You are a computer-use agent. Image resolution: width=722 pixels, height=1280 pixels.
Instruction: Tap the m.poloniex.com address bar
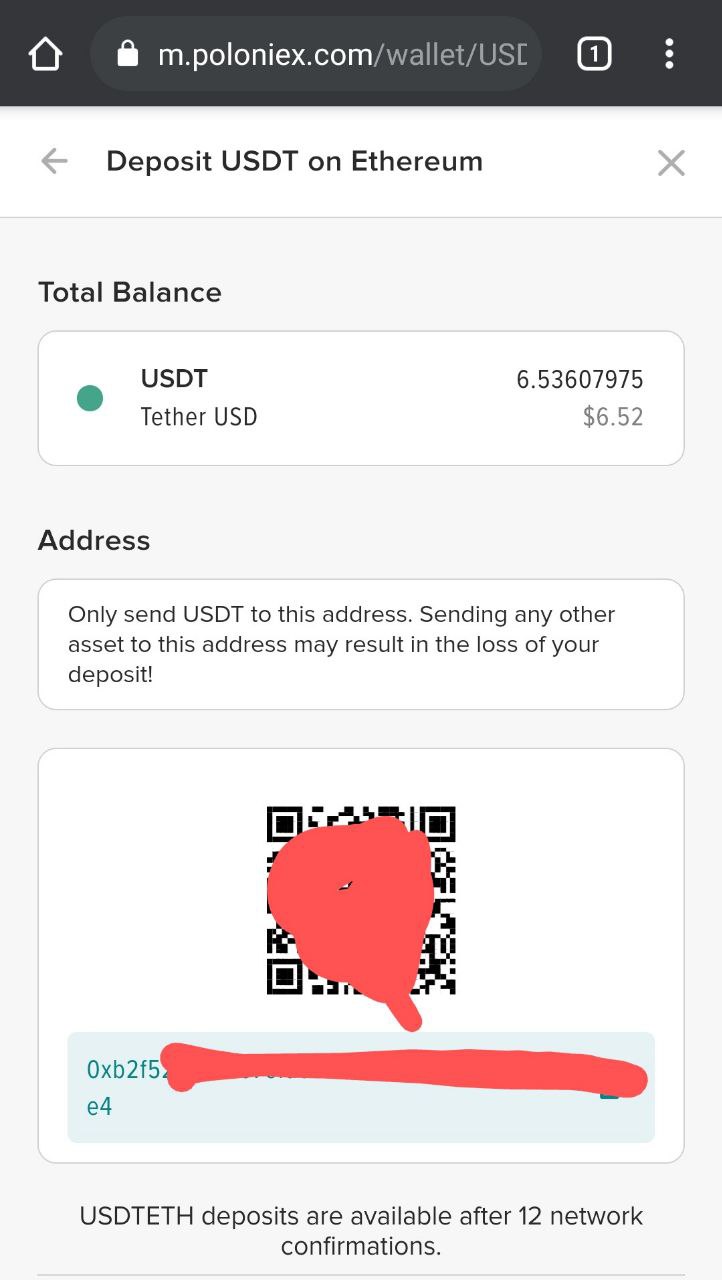coord(316,54)
